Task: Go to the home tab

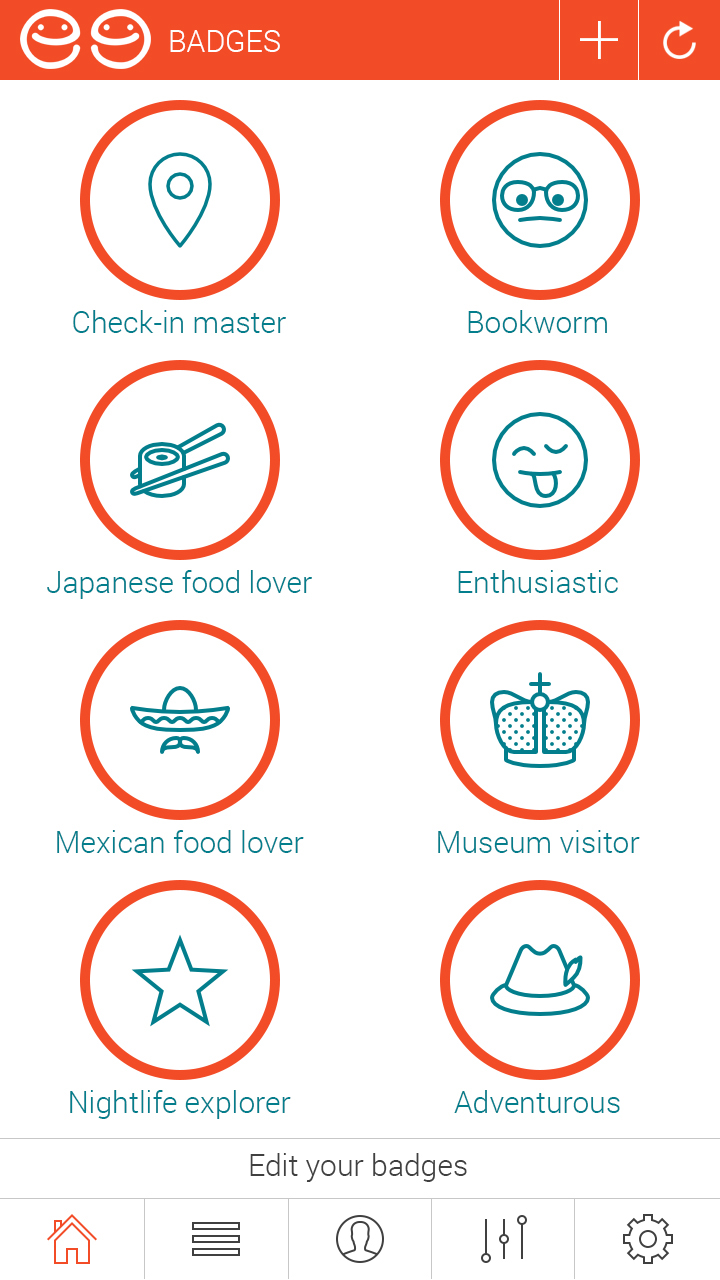Action: [72, 1239]
